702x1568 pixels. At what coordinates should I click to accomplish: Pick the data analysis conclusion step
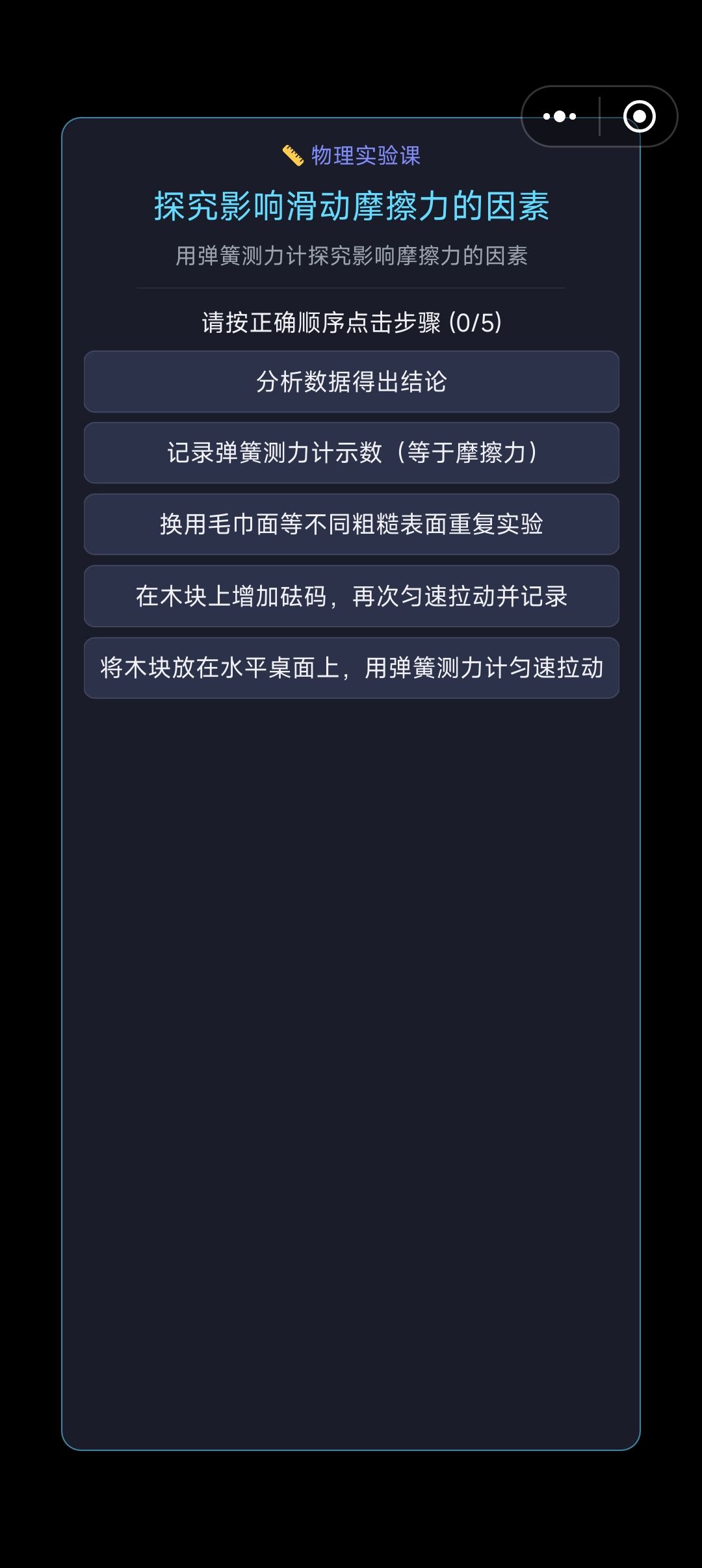351,382
